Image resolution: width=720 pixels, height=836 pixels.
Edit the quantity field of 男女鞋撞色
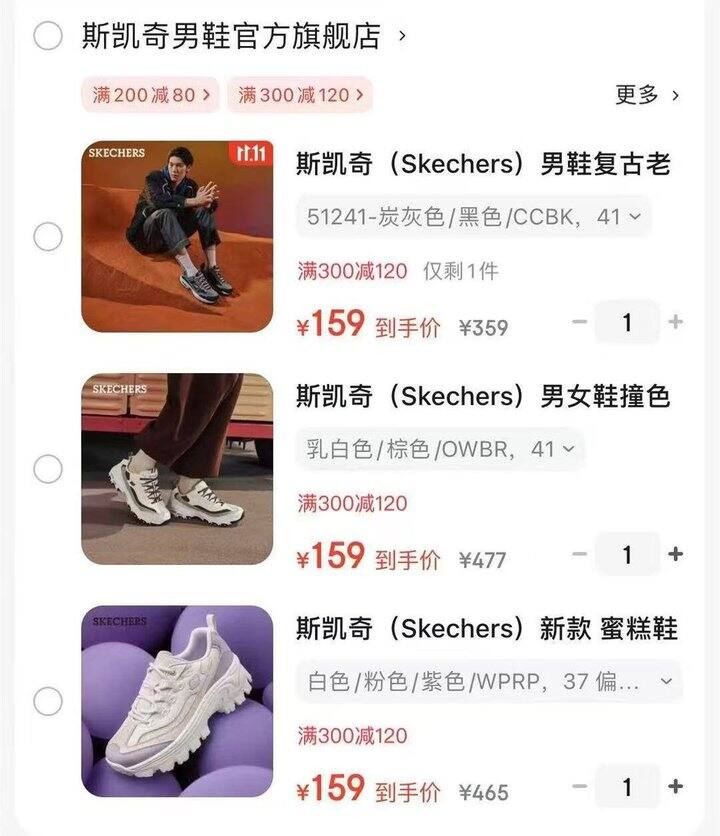(x=627, y=554)
